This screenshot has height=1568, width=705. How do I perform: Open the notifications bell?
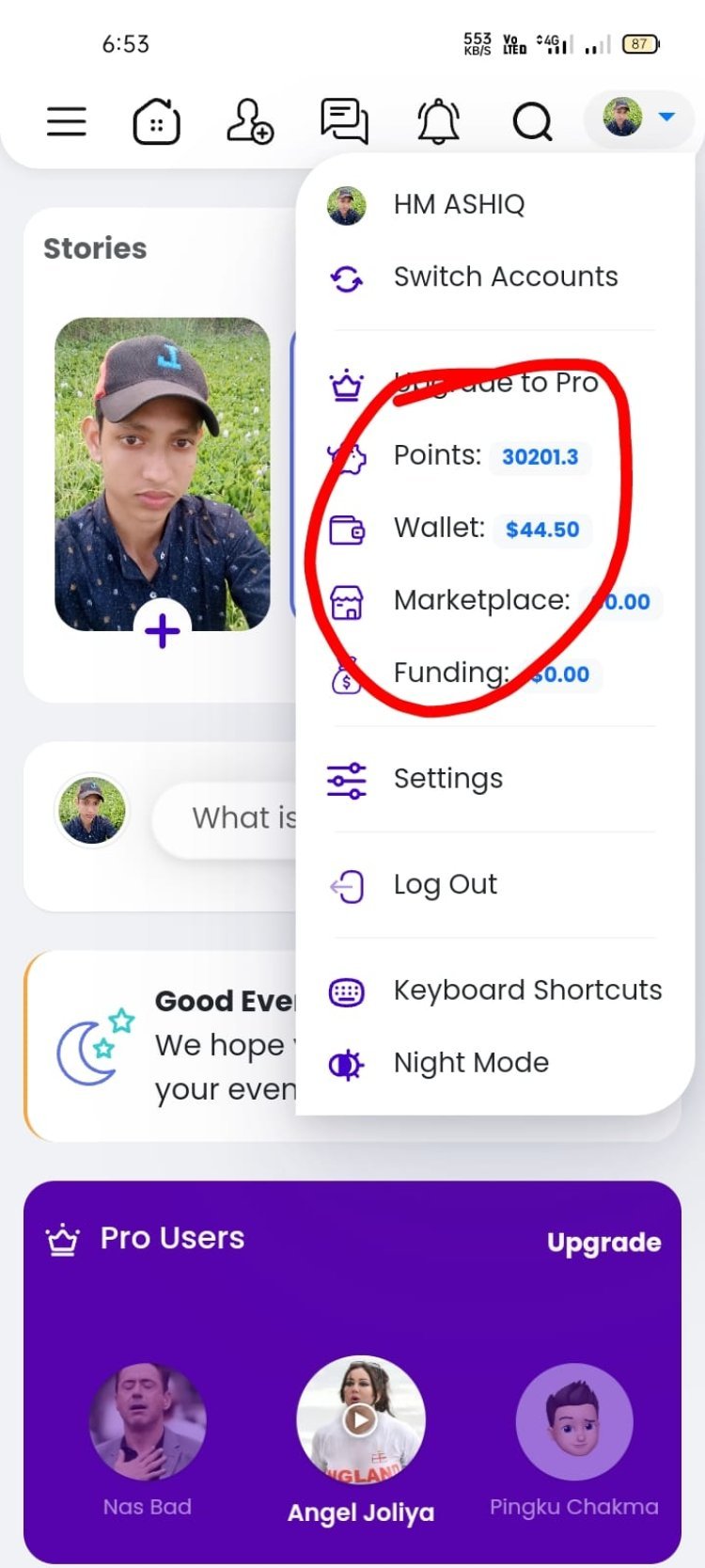click(x=438, y=121)
